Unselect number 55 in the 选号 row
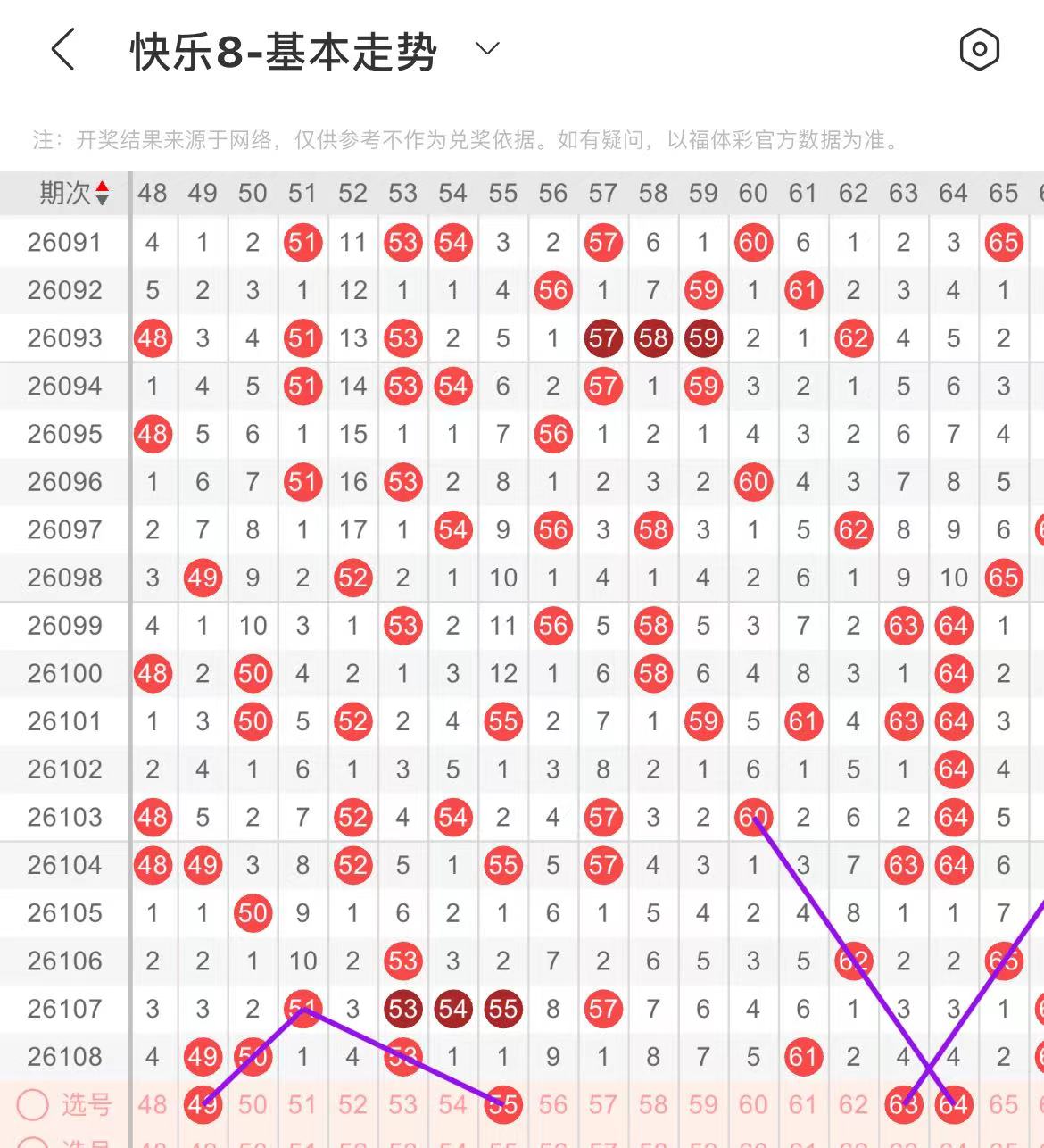 (503, 1105)
